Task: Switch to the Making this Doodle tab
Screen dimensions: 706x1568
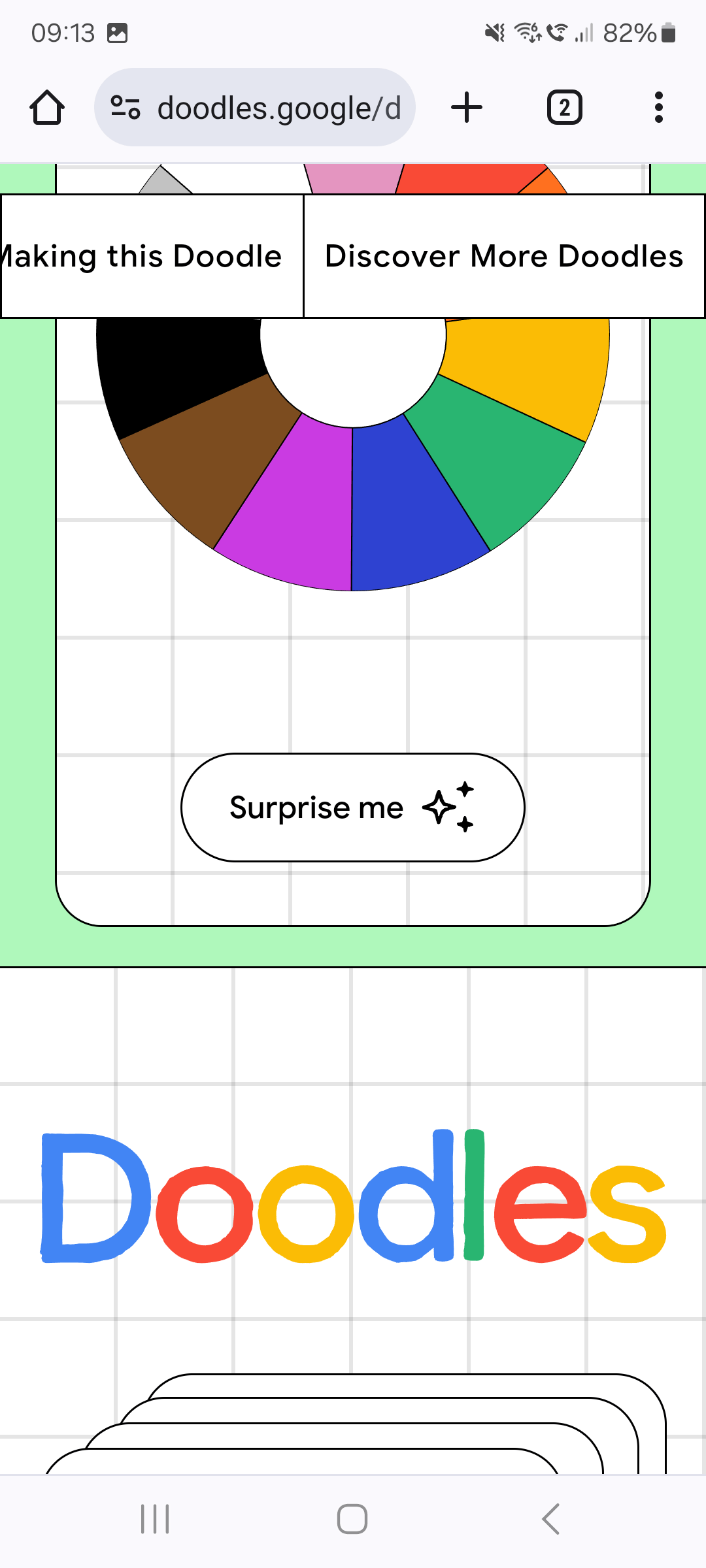Action: (x=152, y=256)
